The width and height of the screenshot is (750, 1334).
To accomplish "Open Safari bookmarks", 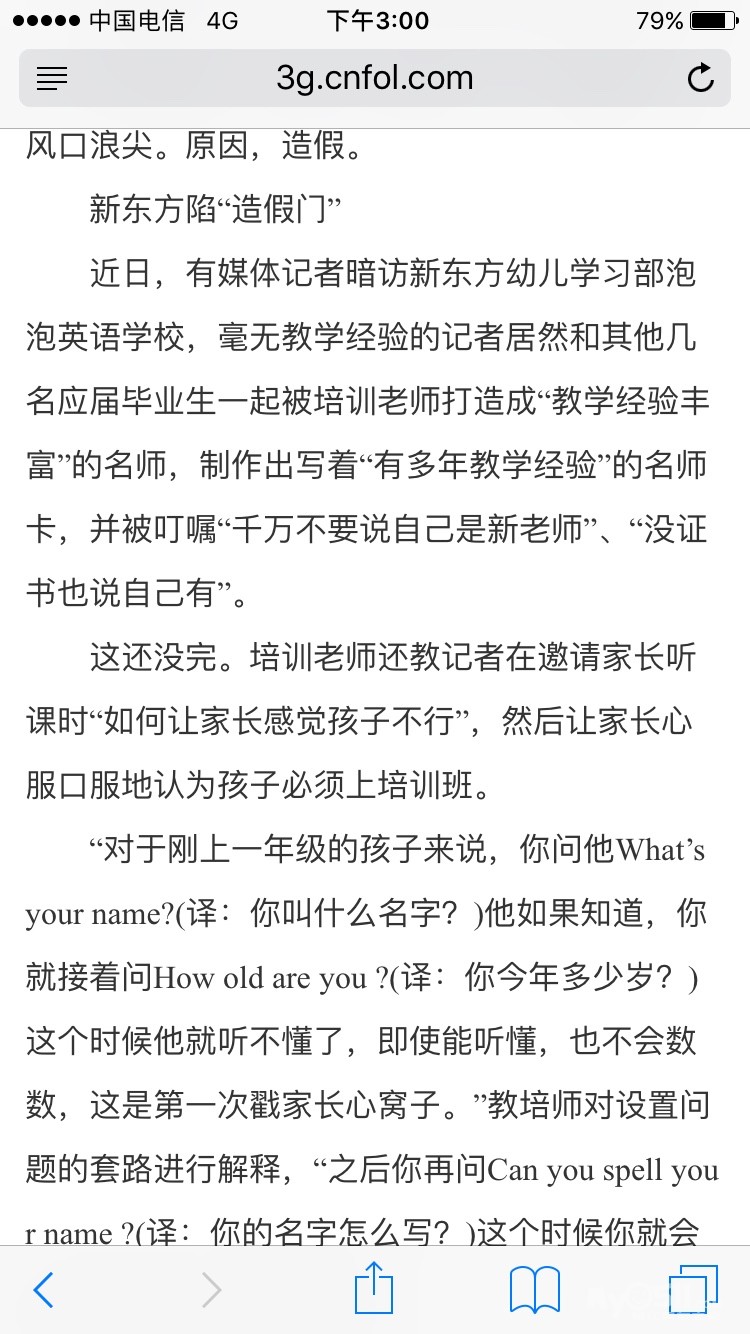I will pyautogui.click(x=535, y=1290).
